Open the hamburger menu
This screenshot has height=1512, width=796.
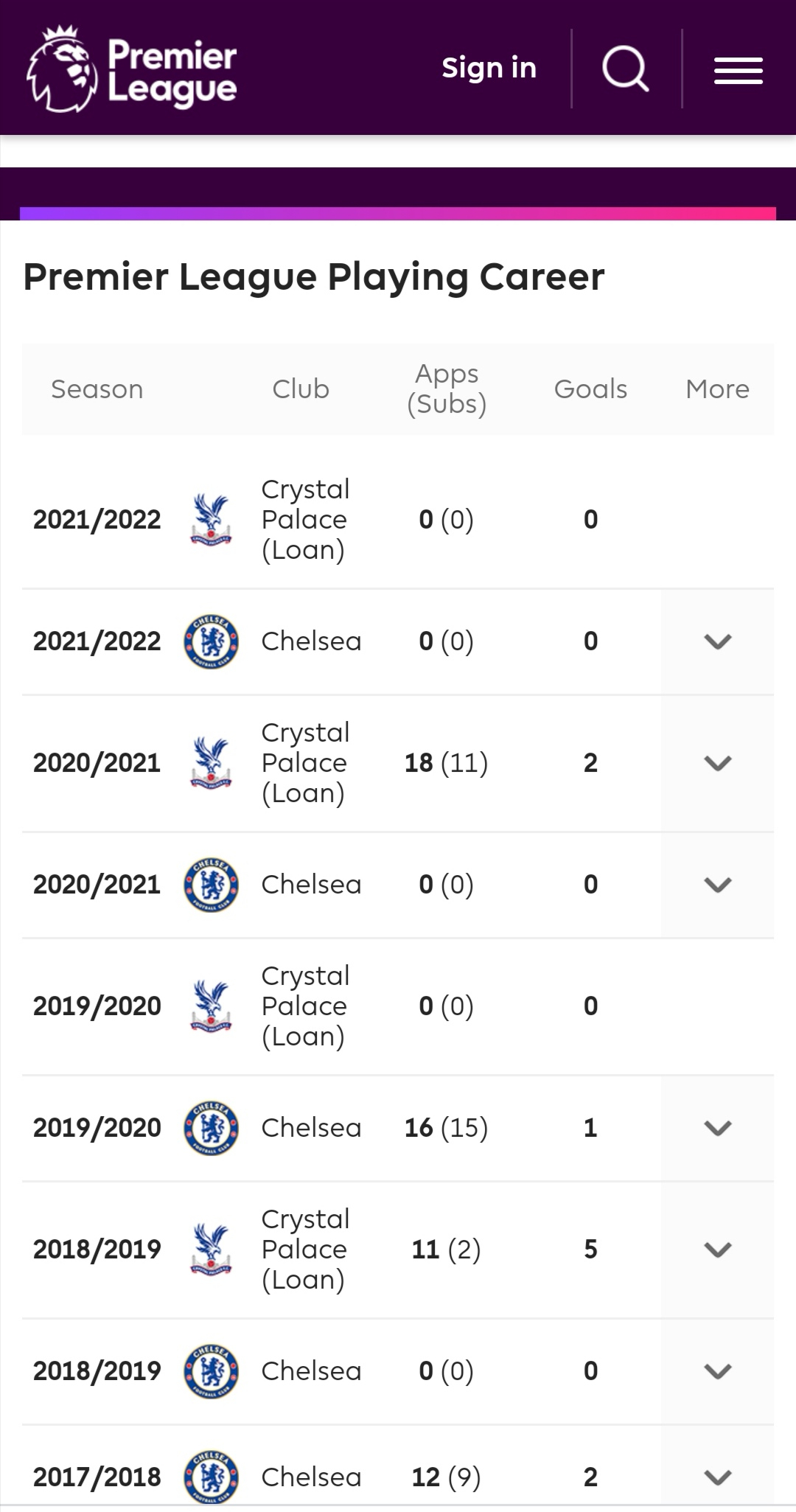[738, 71]
